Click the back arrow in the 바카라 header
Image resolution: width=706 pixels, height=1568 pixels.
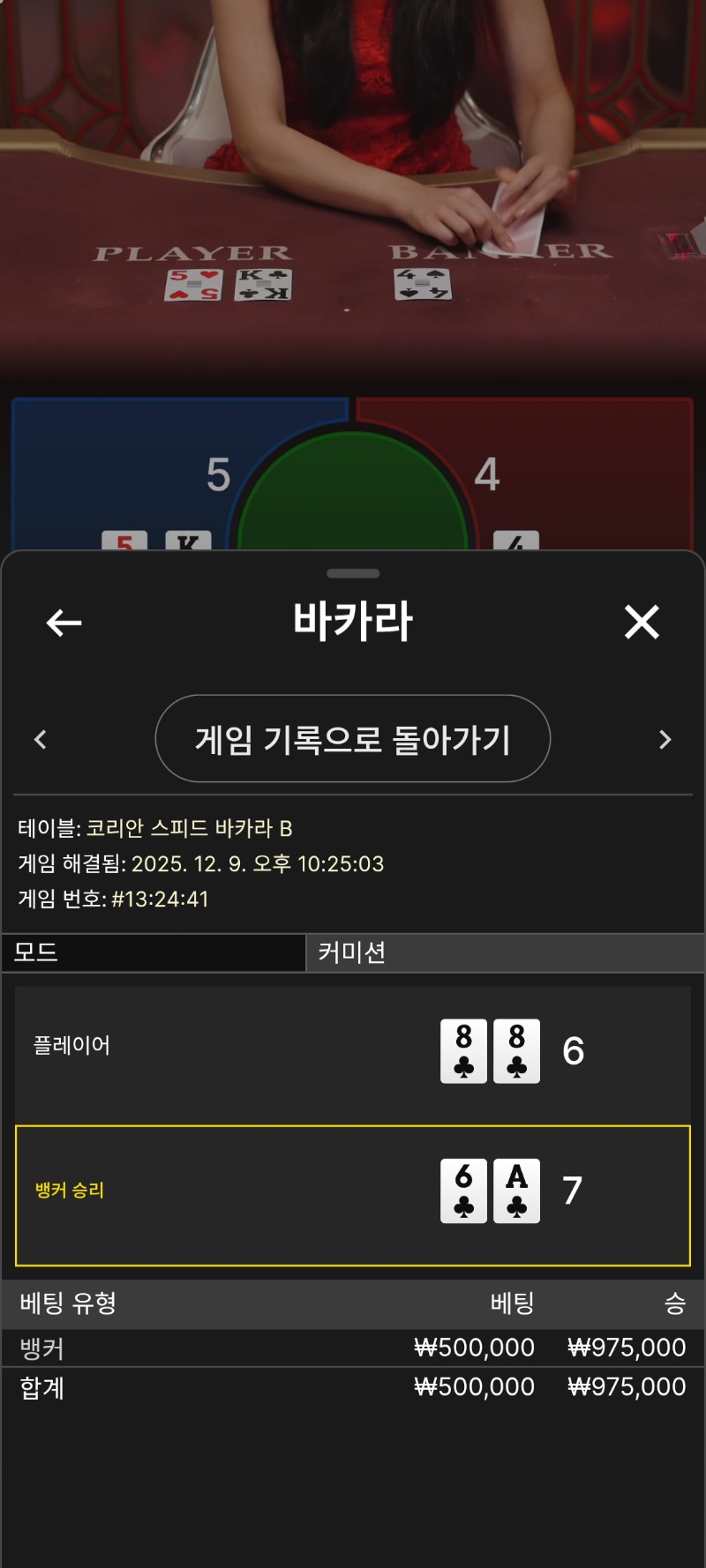(x=62, y=623)
